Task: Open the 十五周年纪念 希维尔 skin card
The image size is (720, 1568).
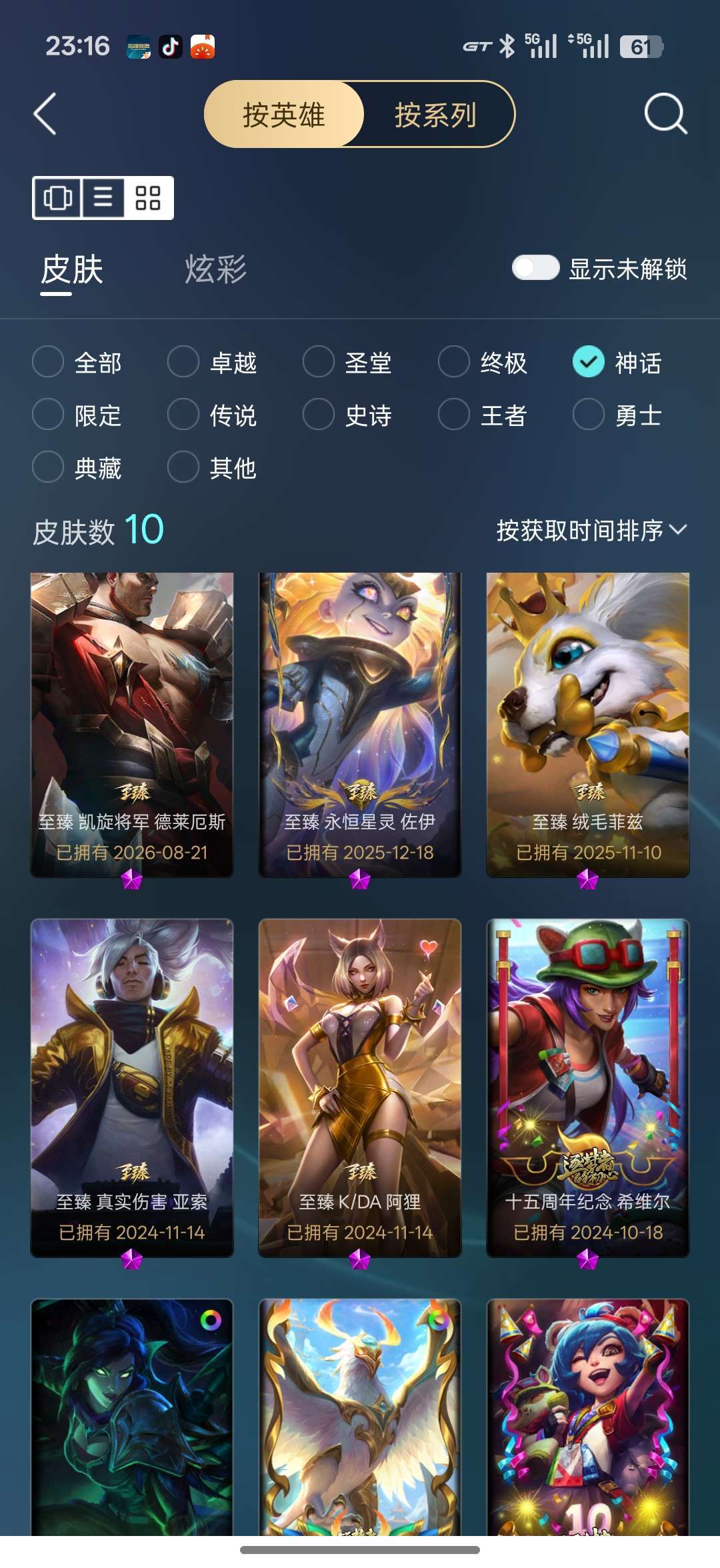Action: pos(588,1088)
